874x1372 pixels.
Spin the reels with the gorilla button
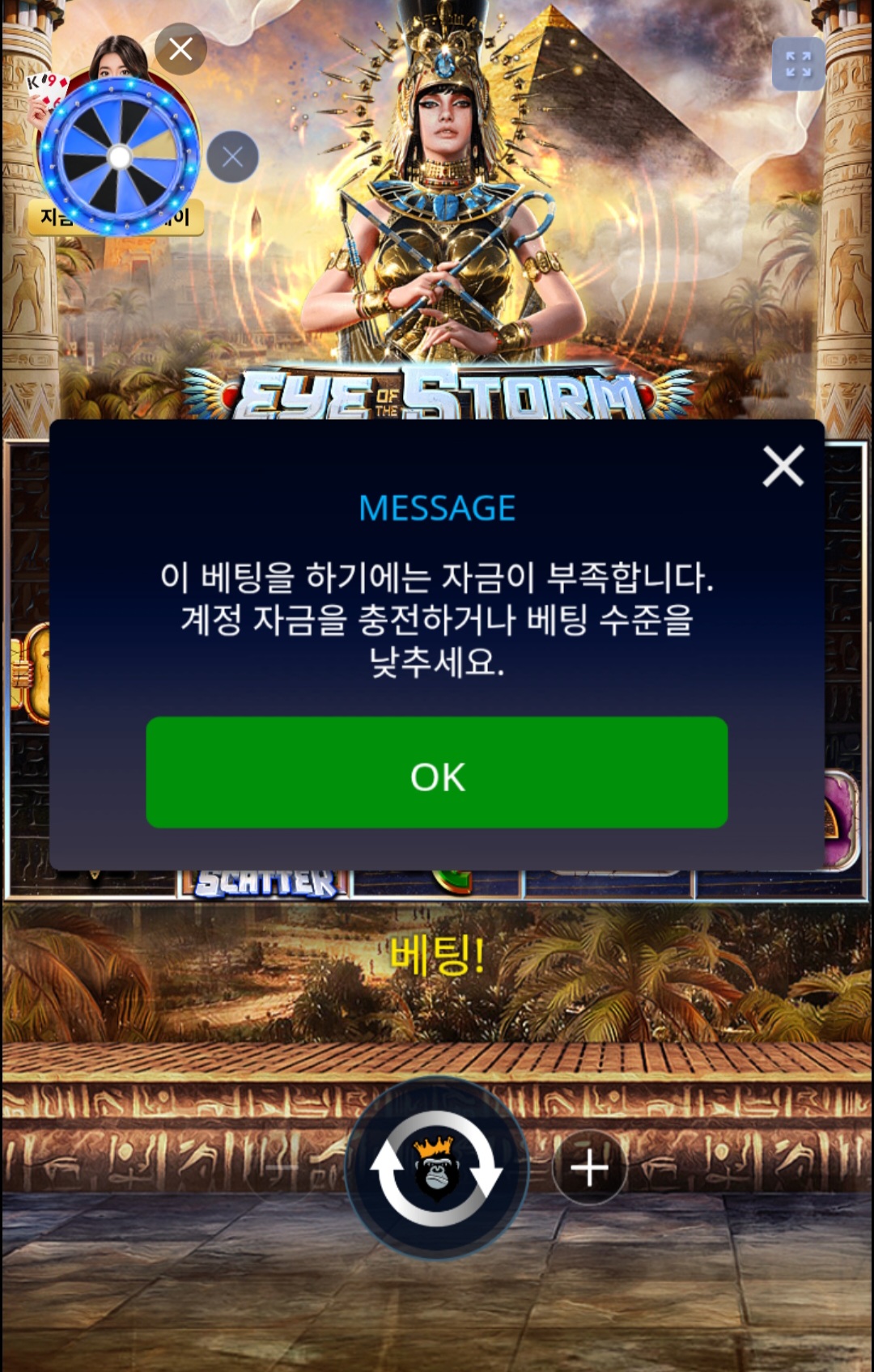coord(436,1168)
